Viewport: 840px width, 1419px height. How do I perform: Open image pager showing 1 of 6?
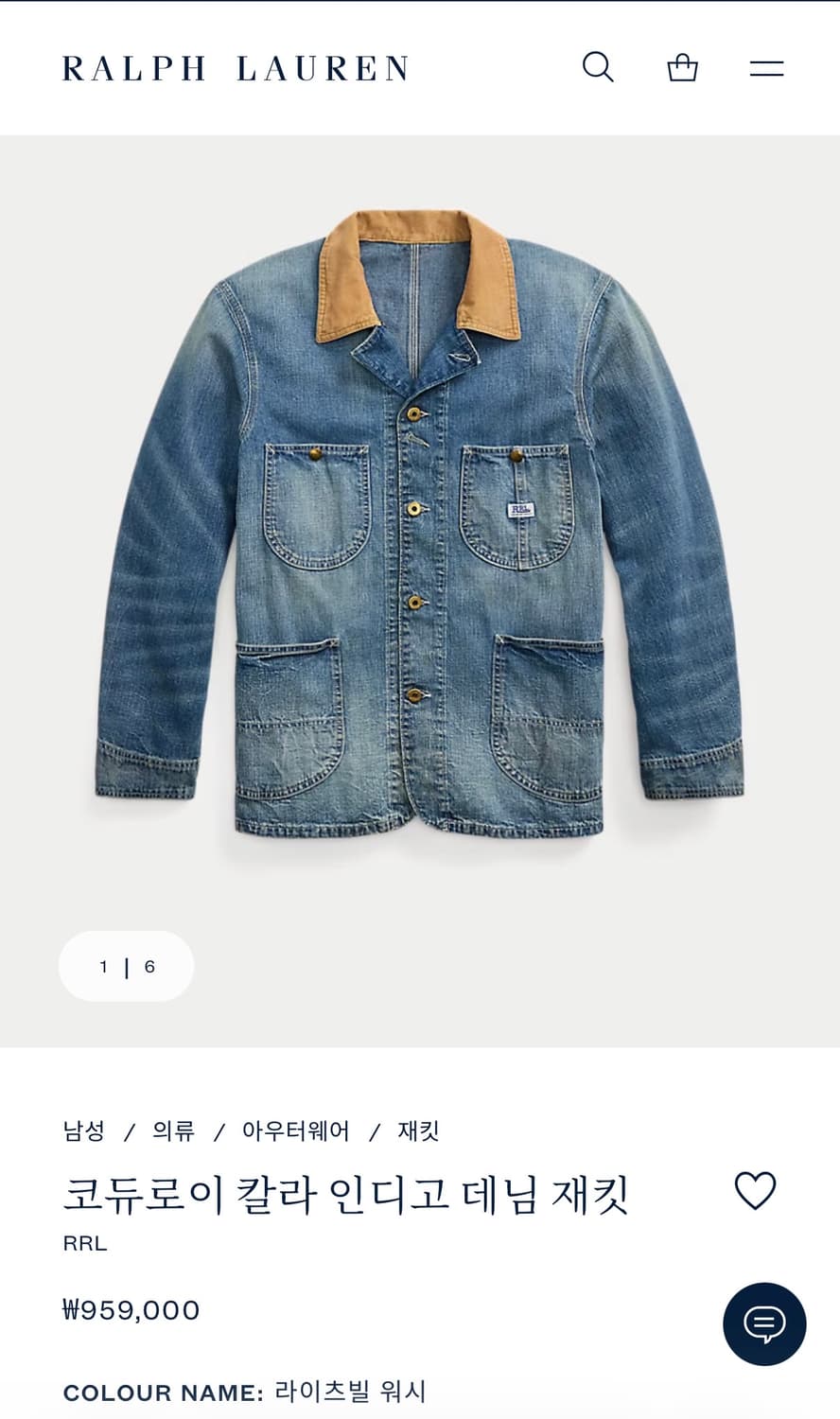click(126, 966)
